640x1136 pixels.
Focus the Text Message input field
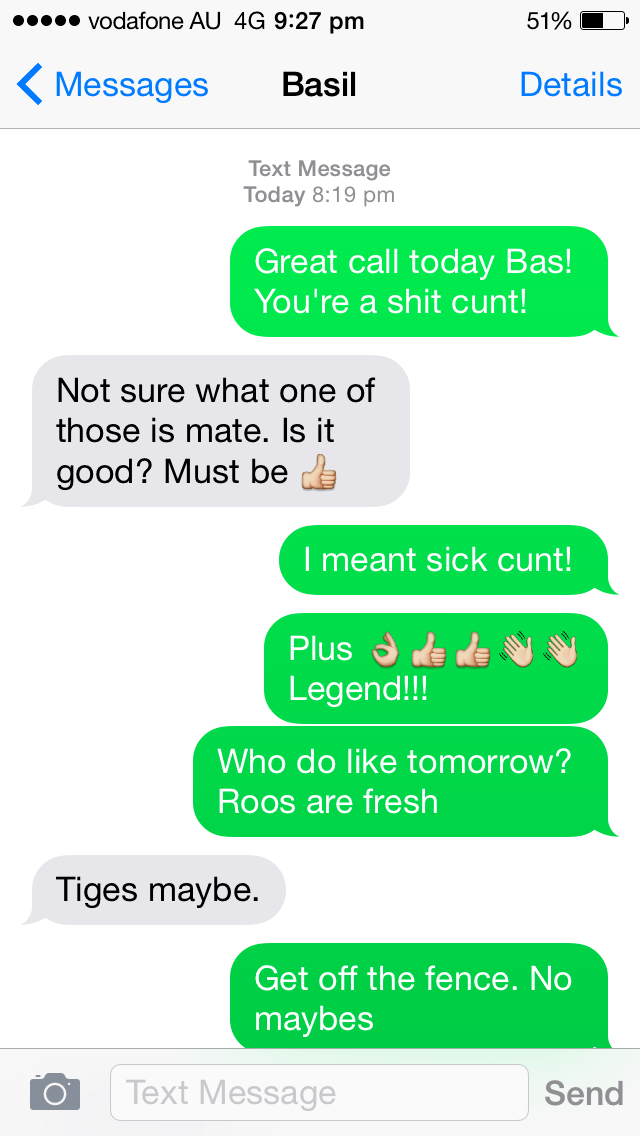coord(318,1092)
